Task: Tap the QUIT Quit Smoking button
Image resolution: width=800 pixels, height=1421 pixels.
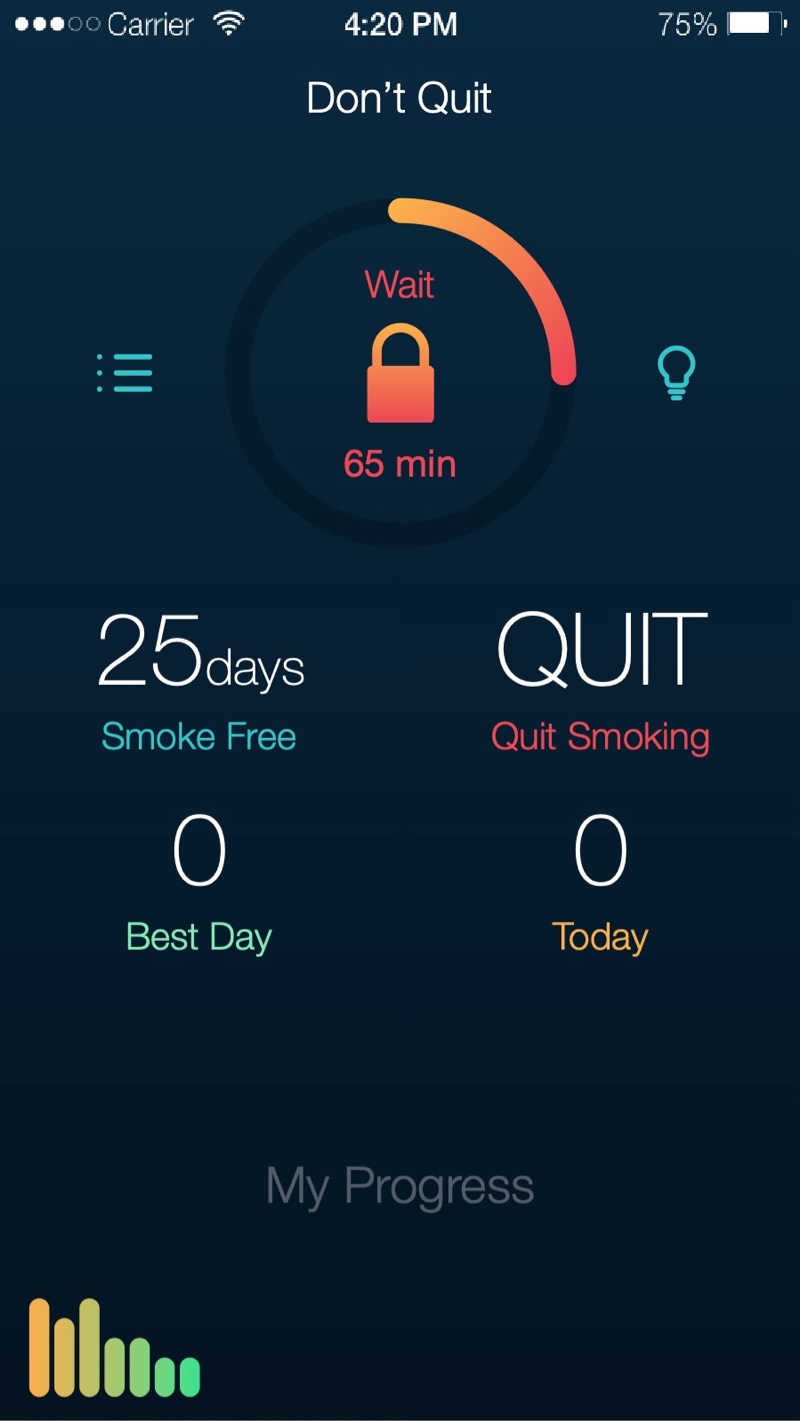Action: 601,682
